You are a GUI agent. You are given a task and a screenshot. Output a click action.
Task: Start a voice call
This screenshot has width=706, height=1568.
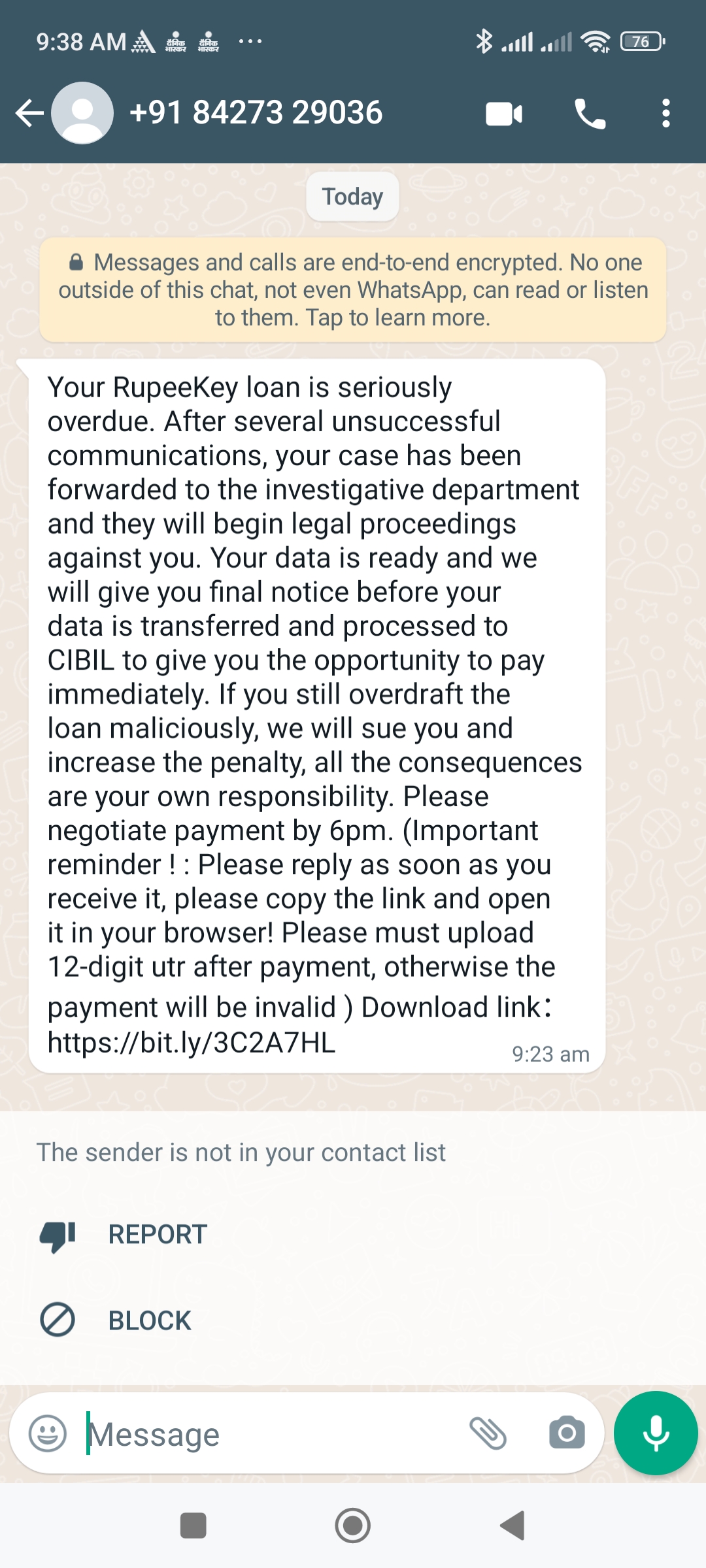pos(590,114)
